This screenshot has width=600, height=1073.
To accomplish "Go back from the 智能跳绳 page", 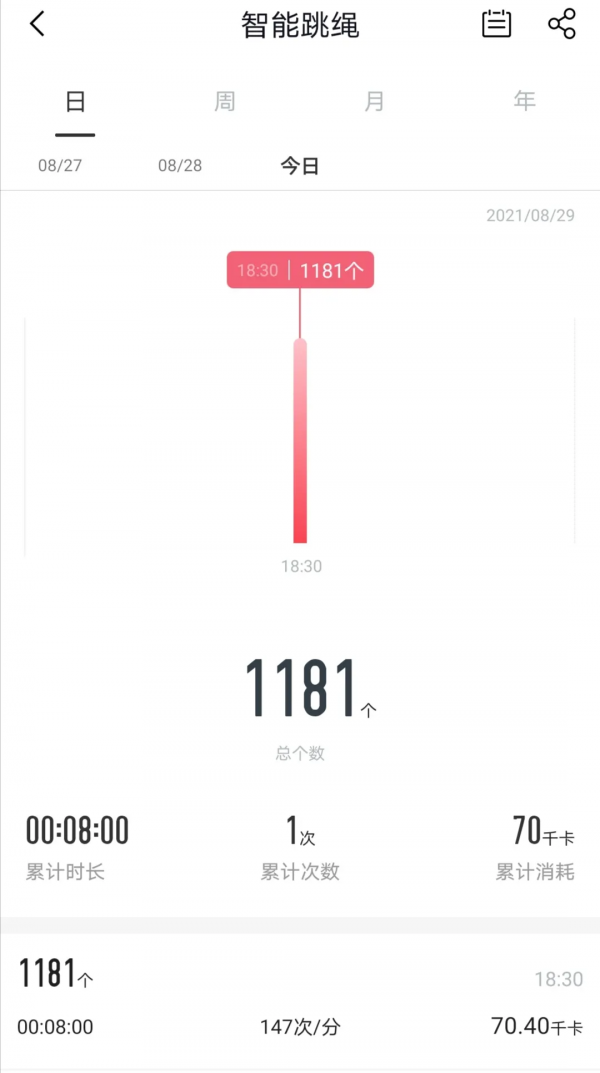I will point(37,24).
